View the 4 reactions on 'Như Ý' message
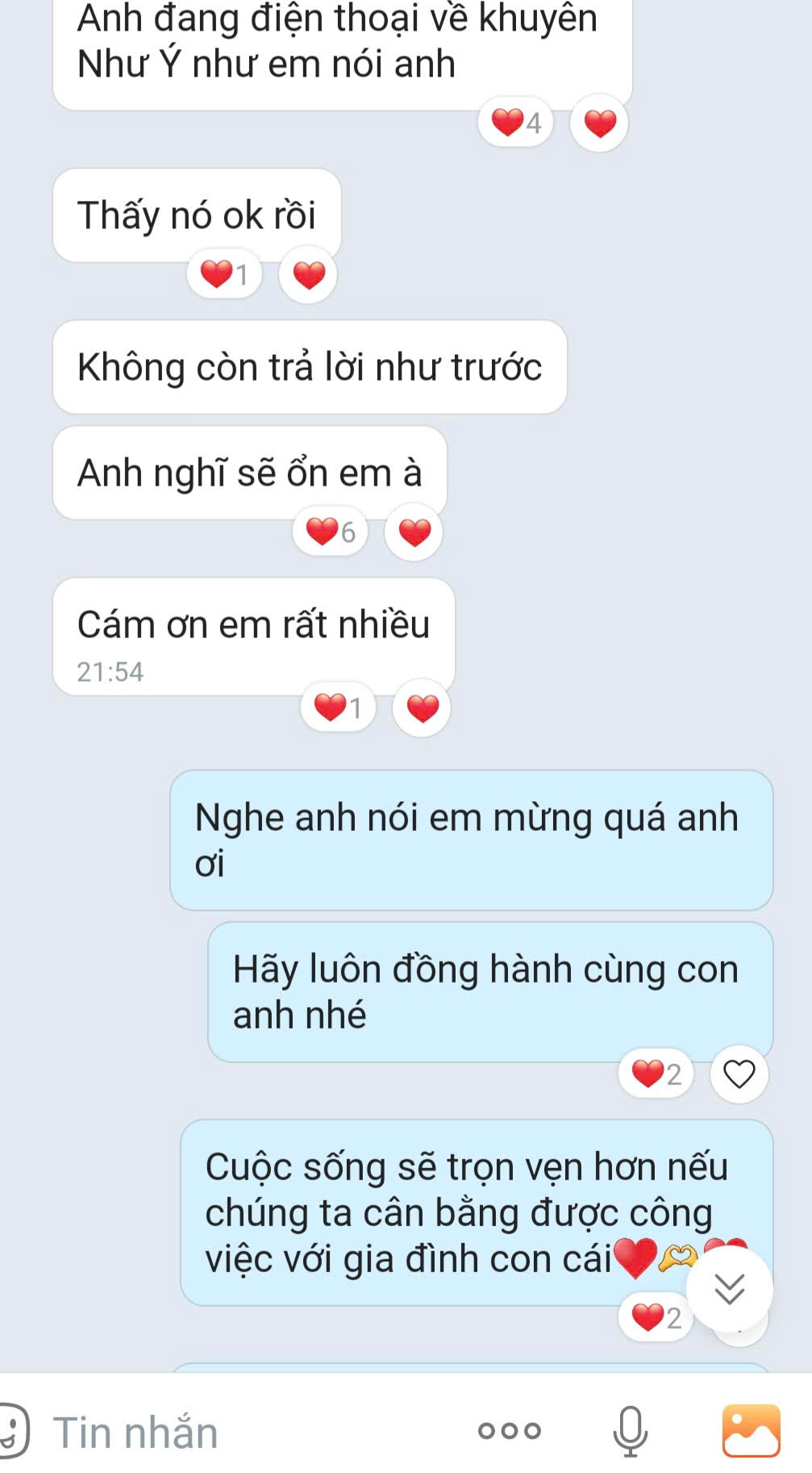The image size is (812, 1473). [516, 123]
